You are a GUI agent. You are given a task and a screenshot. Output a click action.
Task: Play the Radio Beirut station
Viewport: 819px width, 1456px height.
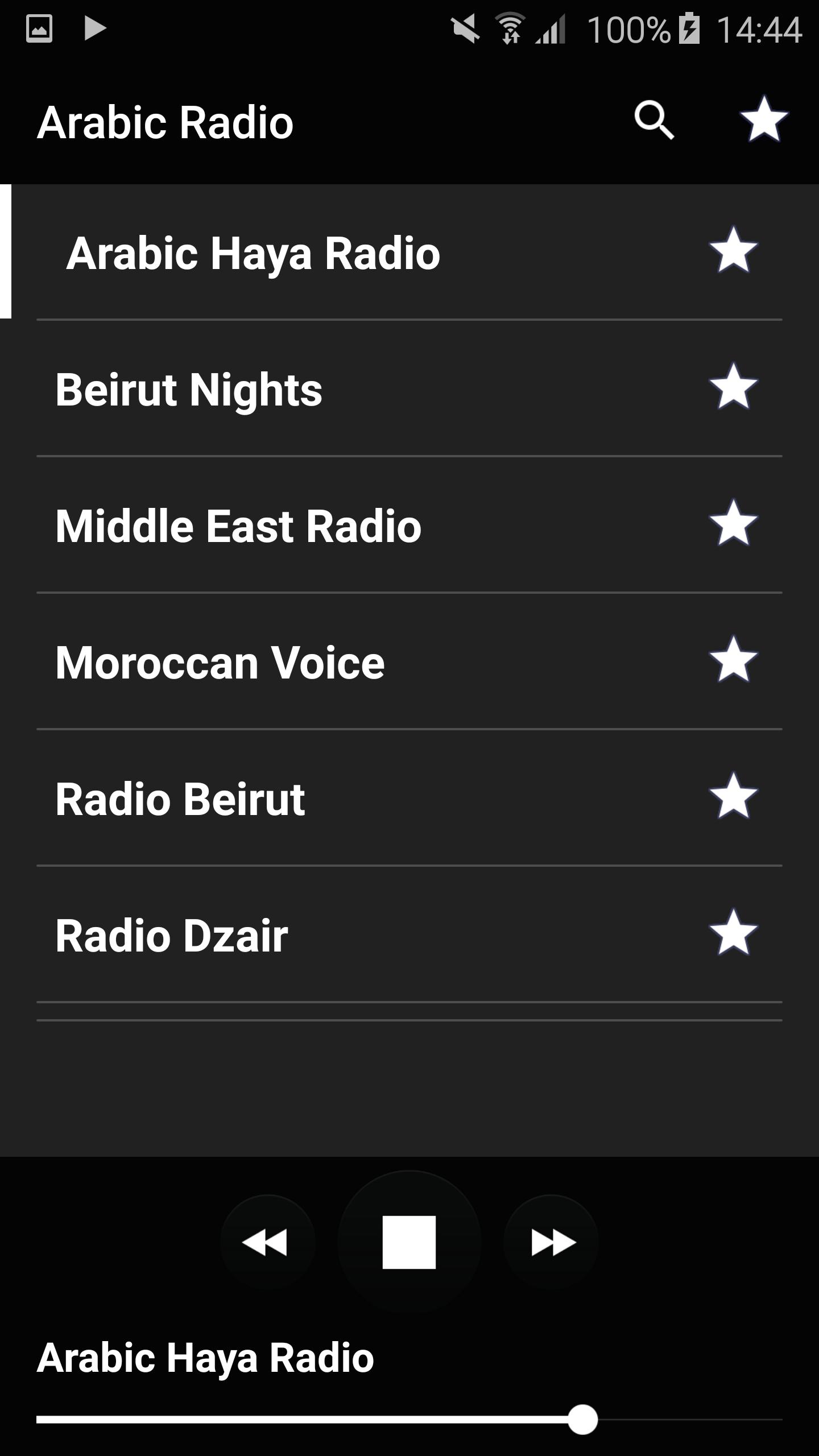click(x=409, y=798)
